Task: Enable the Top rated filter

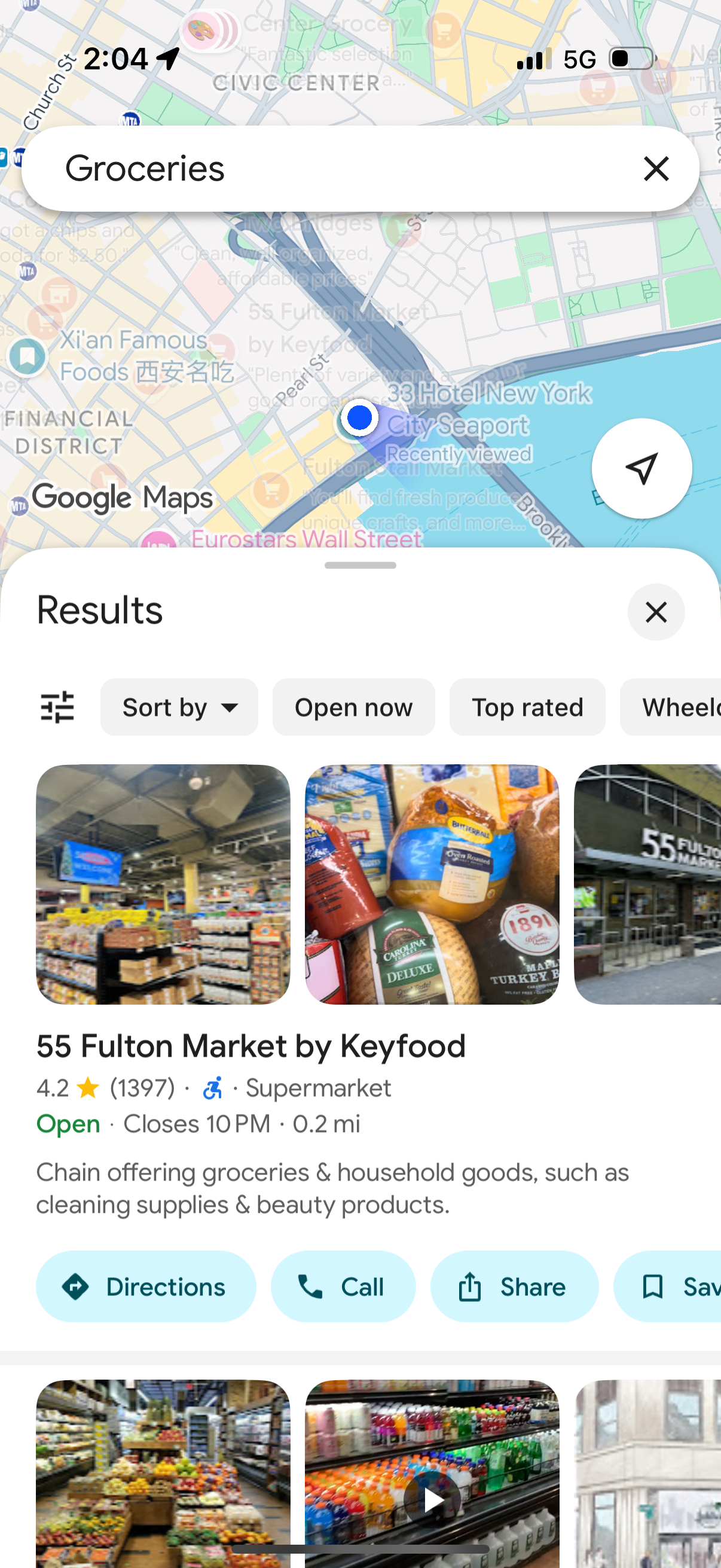Action: 527,707
